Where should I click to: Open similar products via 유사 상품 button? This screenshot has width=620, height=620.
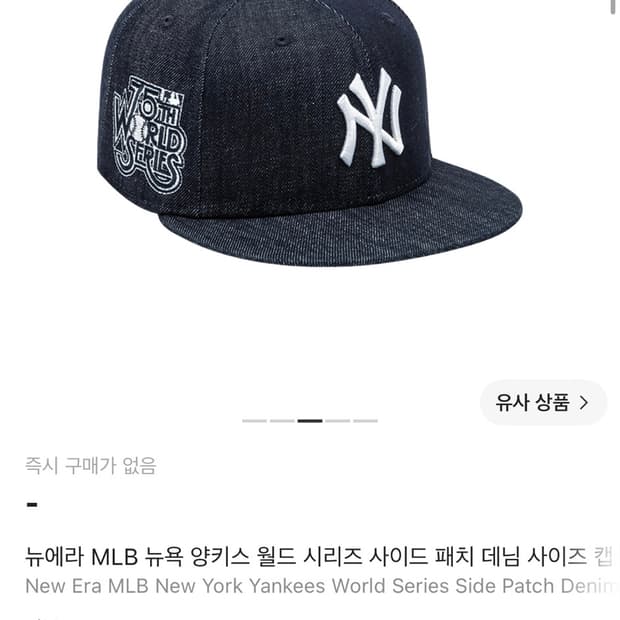[543, 403]
